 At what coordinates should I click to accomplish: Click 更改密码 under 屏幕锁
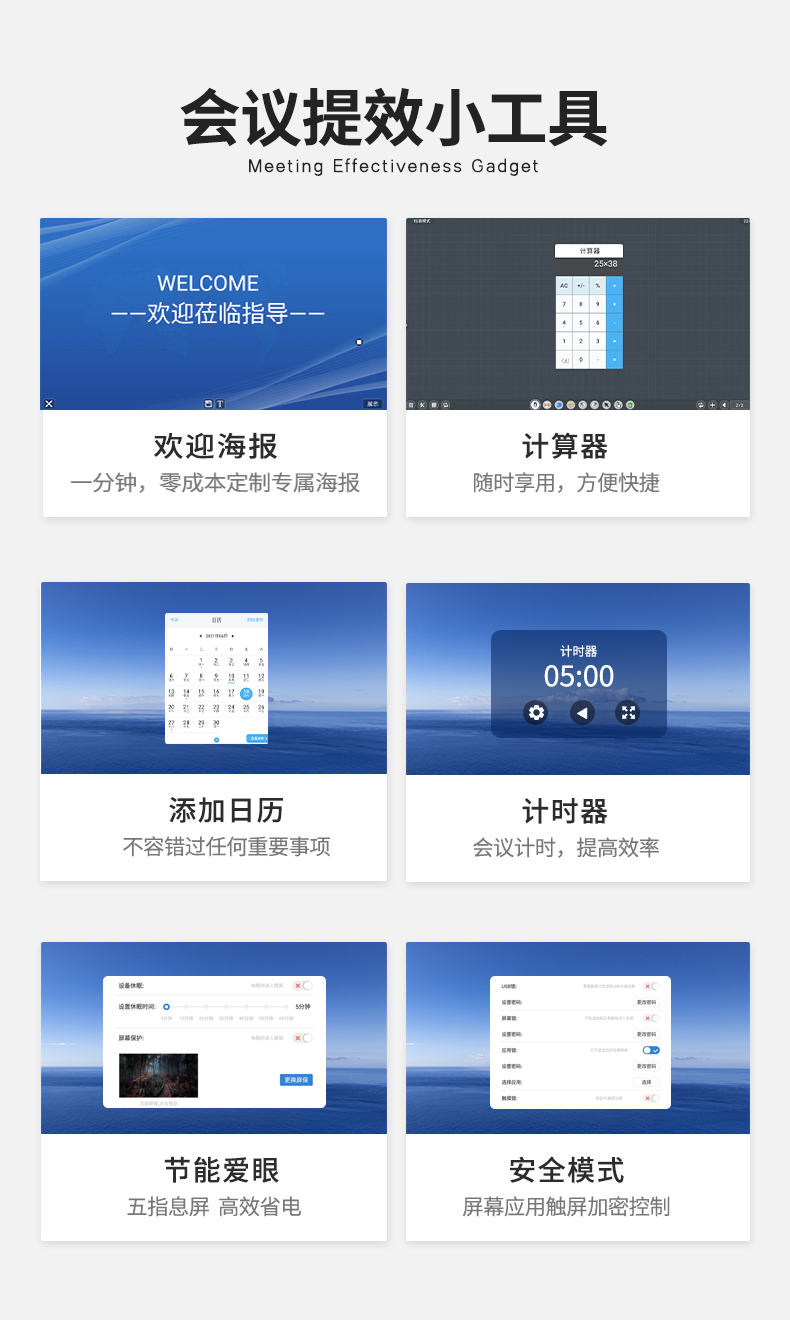[x=646, y=1034]
